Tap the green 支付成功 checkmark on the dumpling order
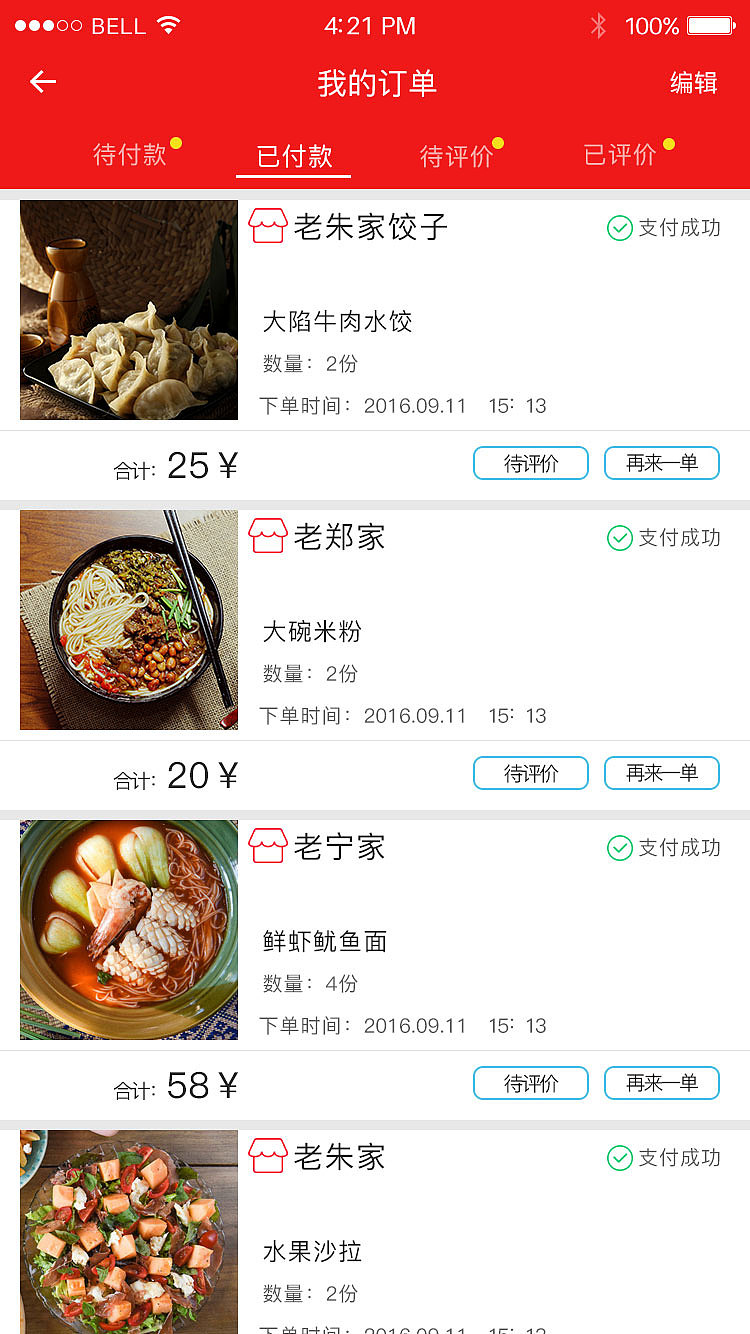Screen dimensions: 750x1334 tap(618, 229)
